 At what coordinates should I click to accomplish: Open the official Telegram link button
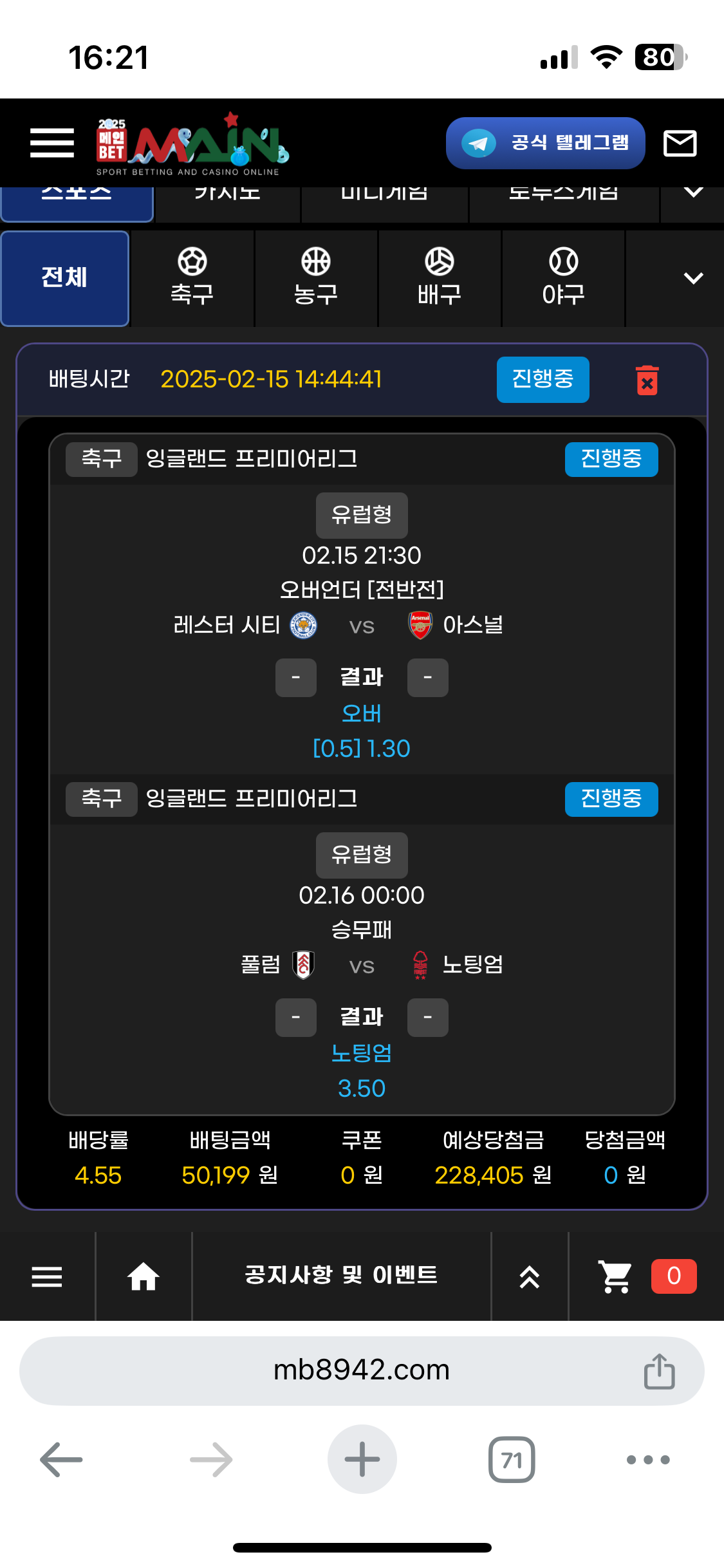pos(545,143)
